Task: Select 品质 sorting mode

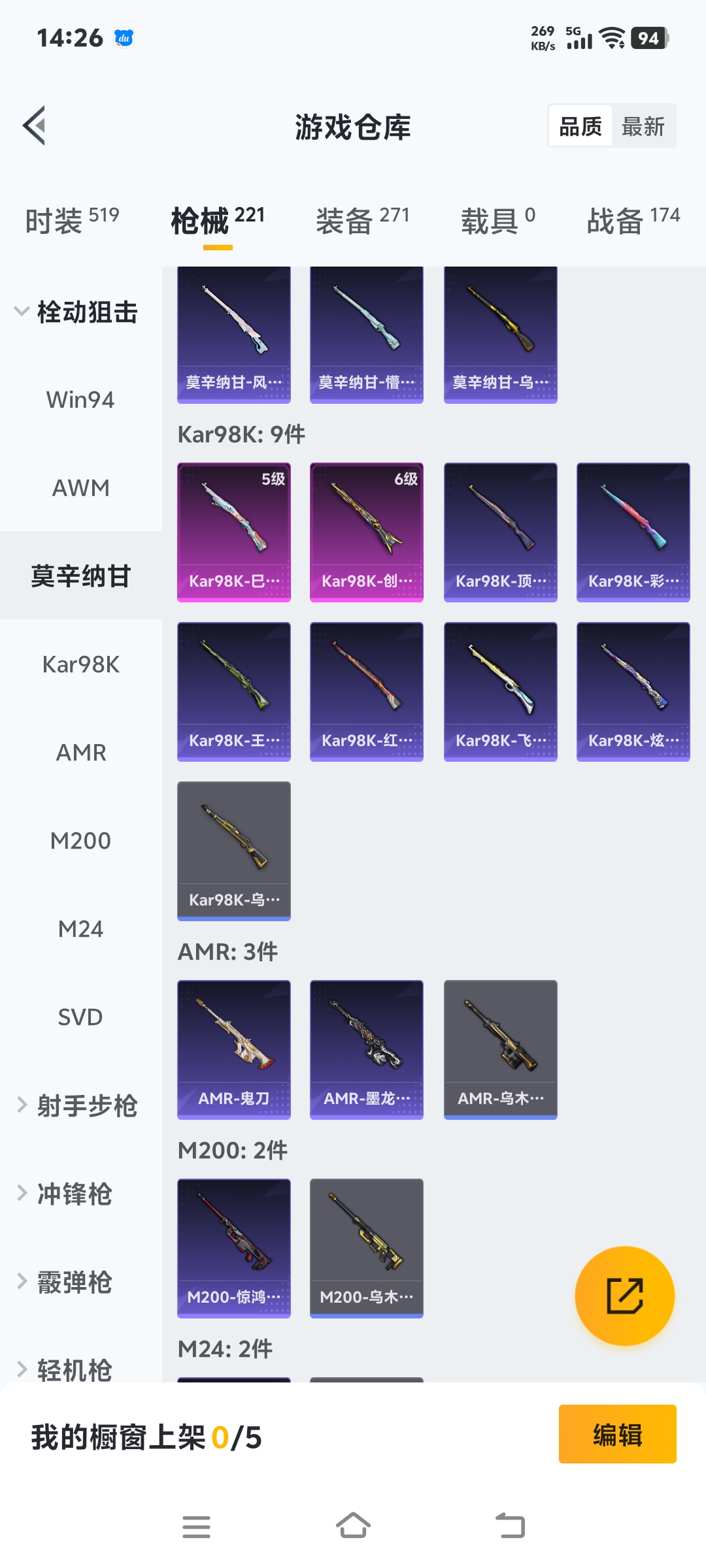Action: pyautogui.click(x=580, y=125)
